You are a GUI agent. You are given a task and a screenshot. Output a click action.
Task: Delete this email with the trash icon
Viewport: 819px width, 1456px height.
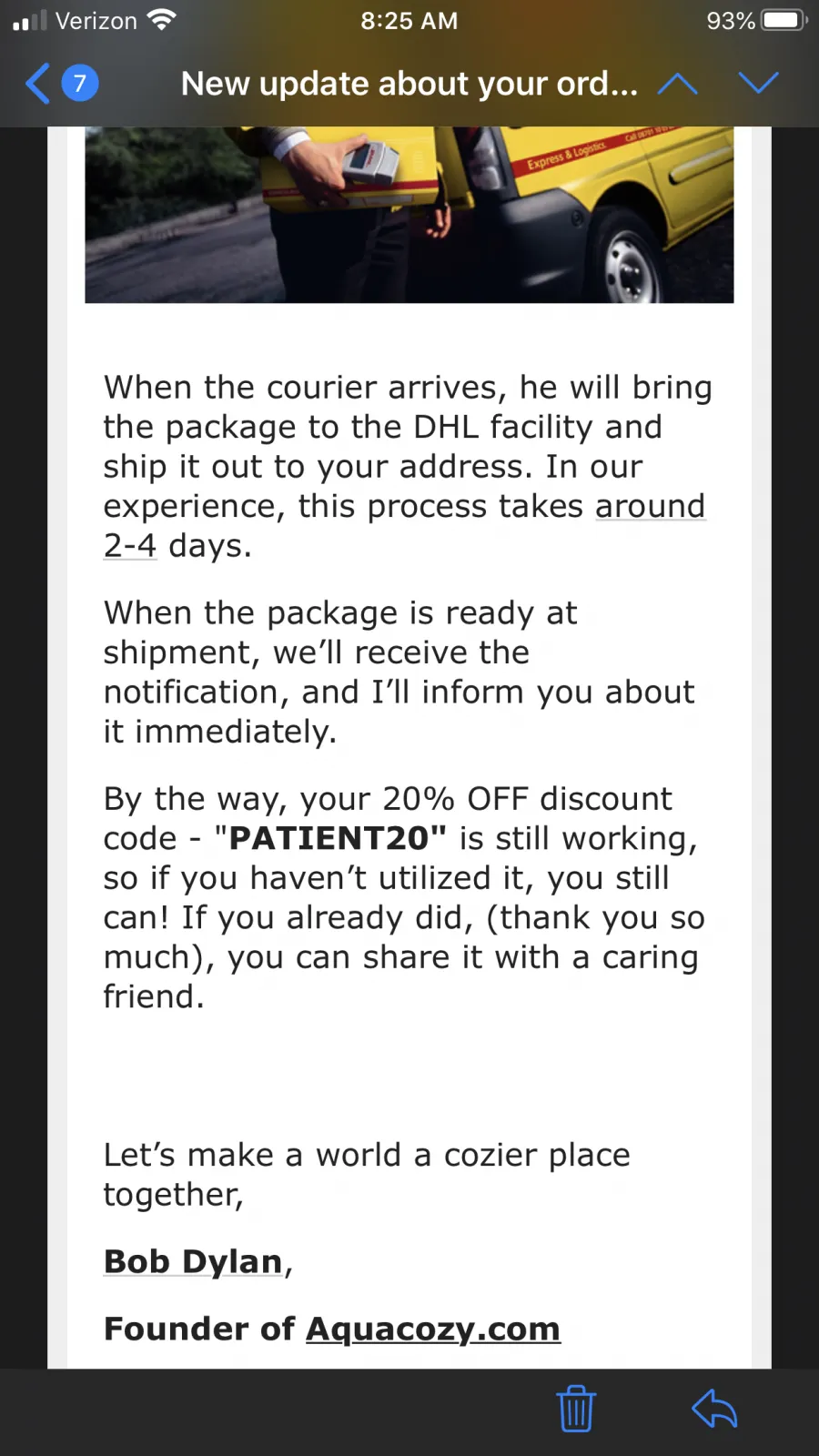[576, 1408]
